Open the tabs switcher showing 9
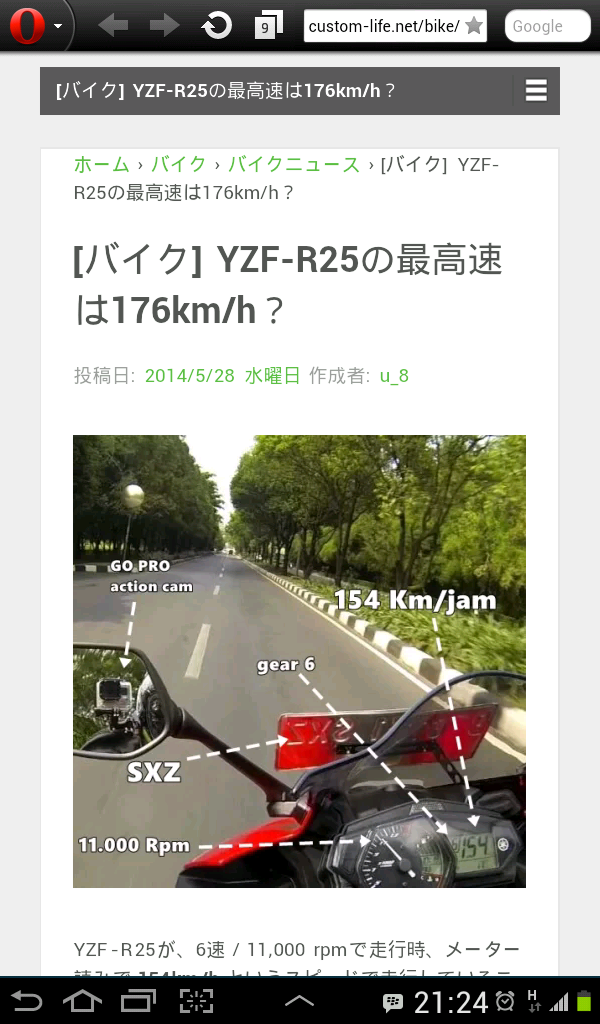The width and height of the screenshot is (600, 1024). pyautogui.click(x=266, y=26)
